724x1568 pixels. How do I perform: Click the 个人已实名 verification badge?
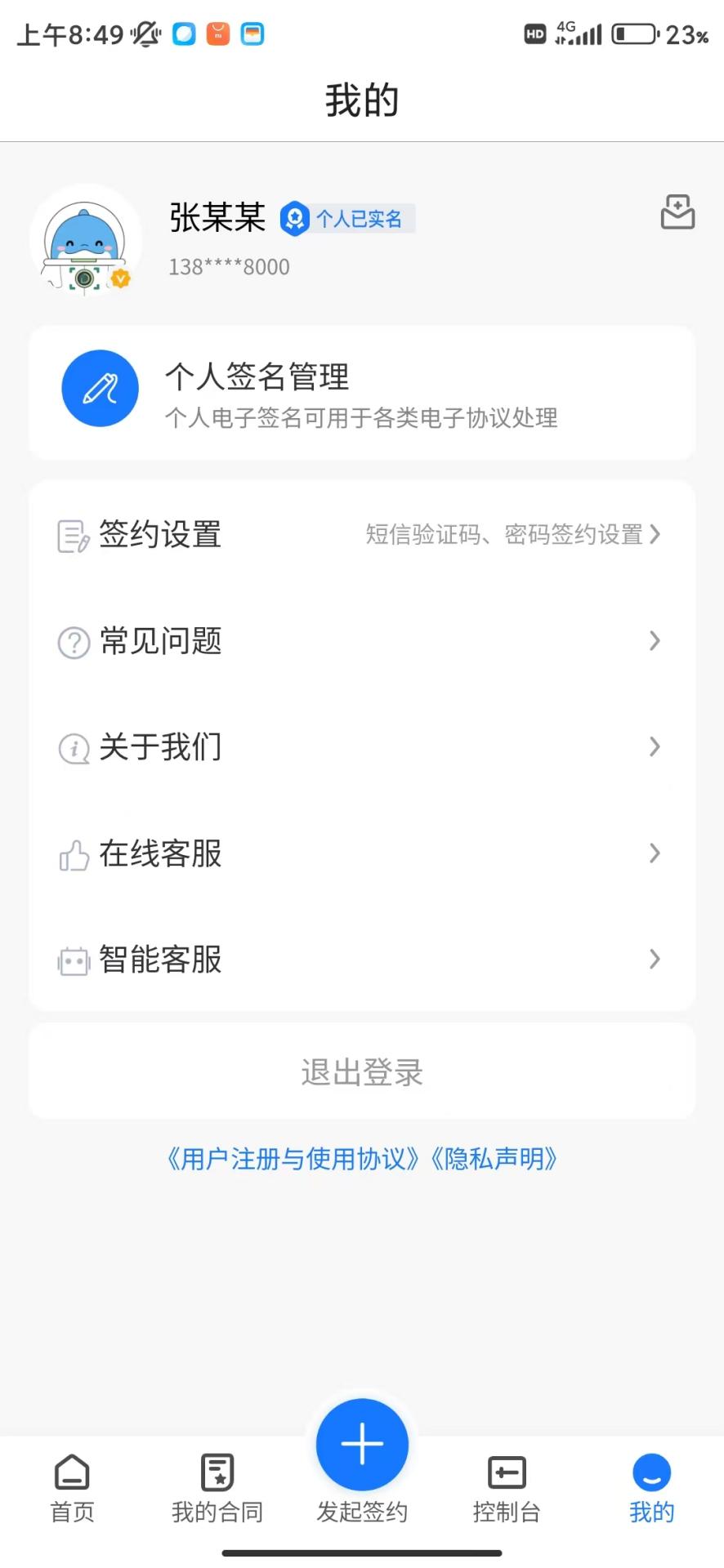346,219
